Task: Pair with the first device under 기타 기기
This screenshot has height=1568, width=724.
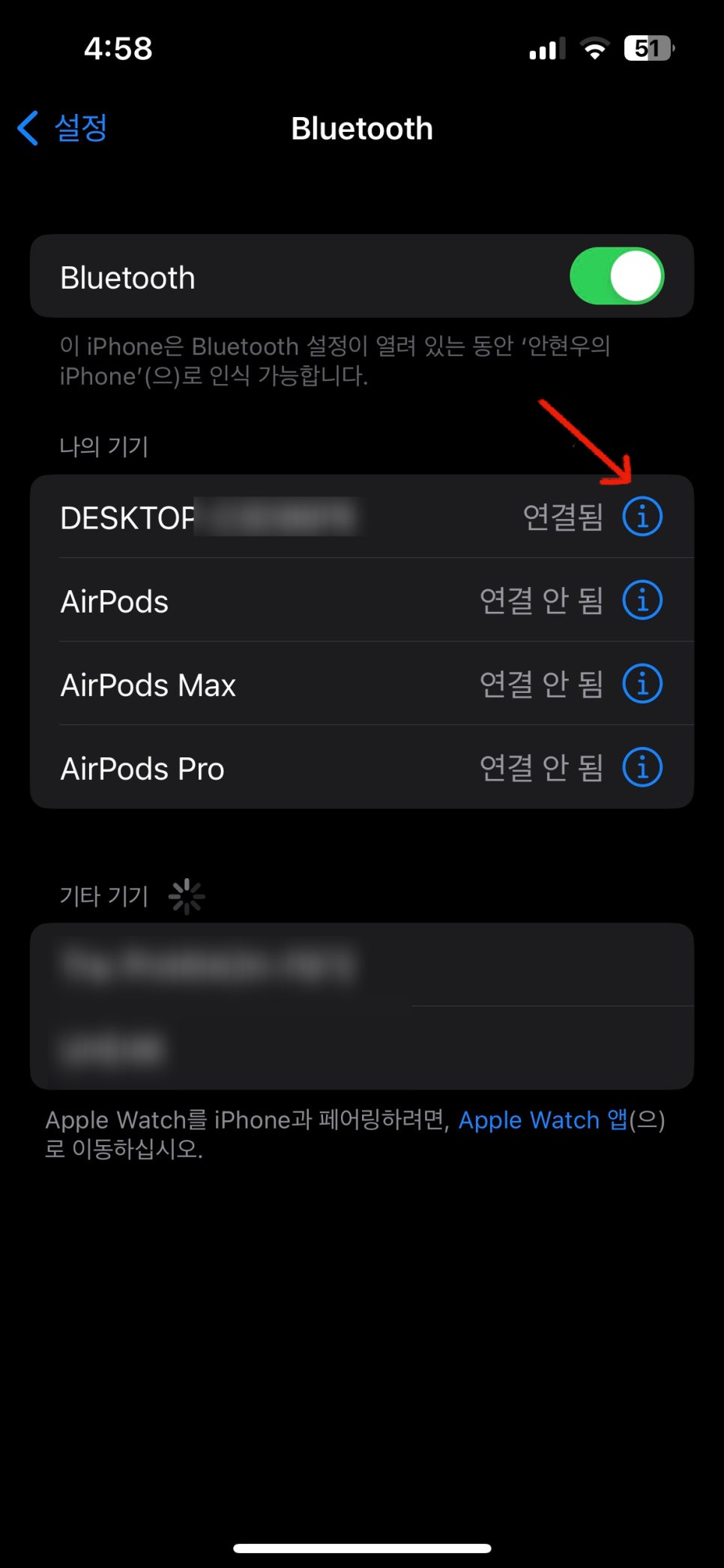Action: [x=360, y=965]
